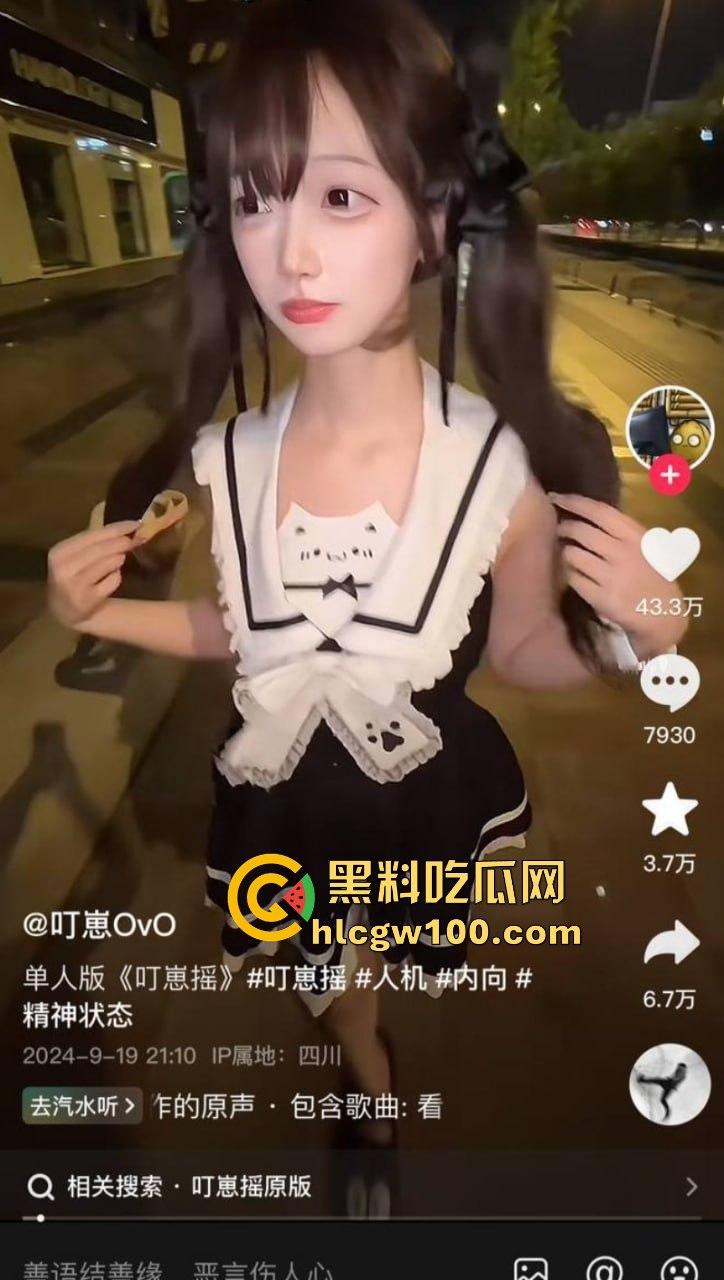Share this video using the arrow
The height and width of the screenshot is (1280, 724).
click(669, 944)
